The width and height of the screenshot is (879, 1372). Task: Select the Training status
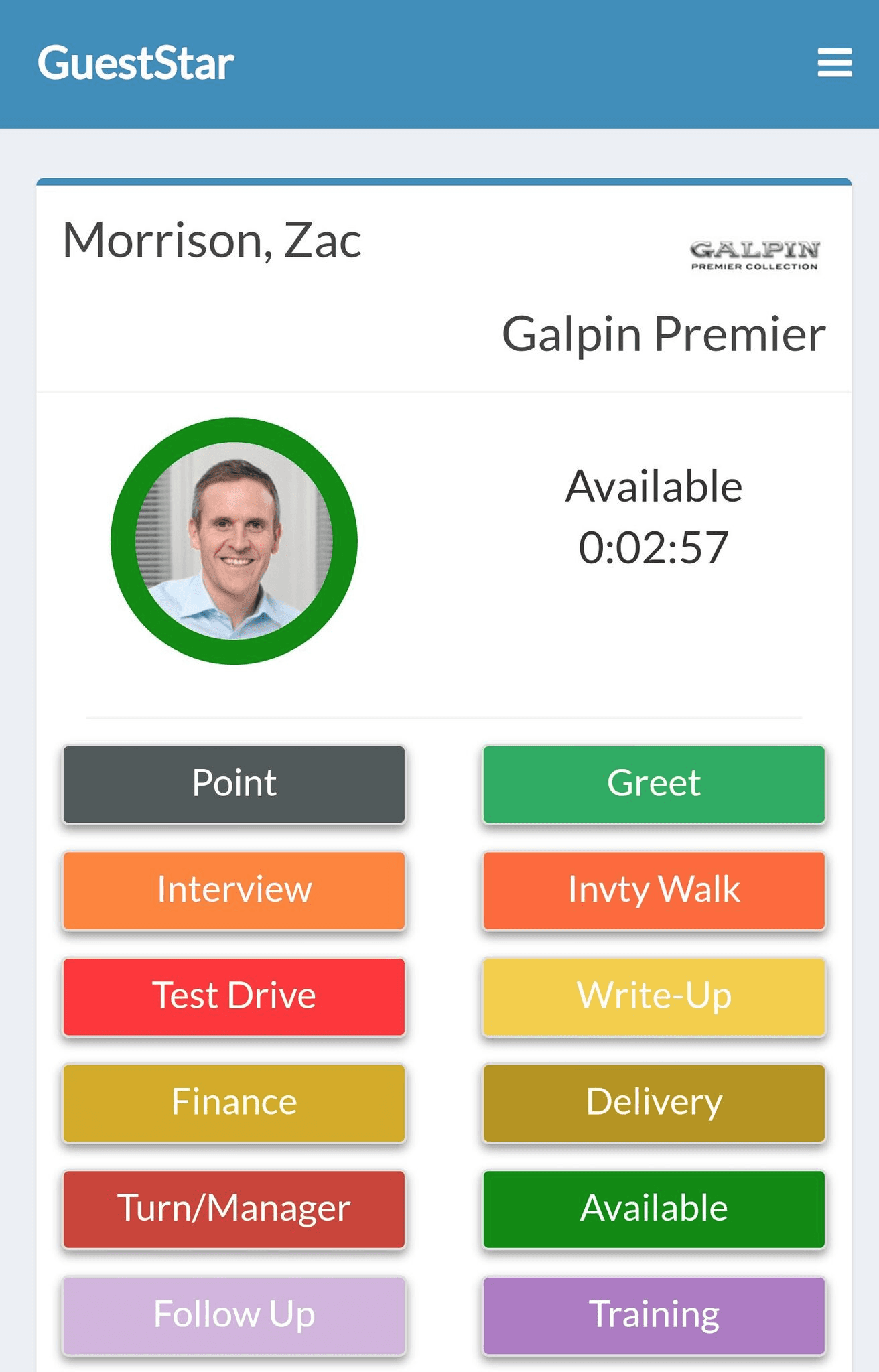tap(653, 1315)
